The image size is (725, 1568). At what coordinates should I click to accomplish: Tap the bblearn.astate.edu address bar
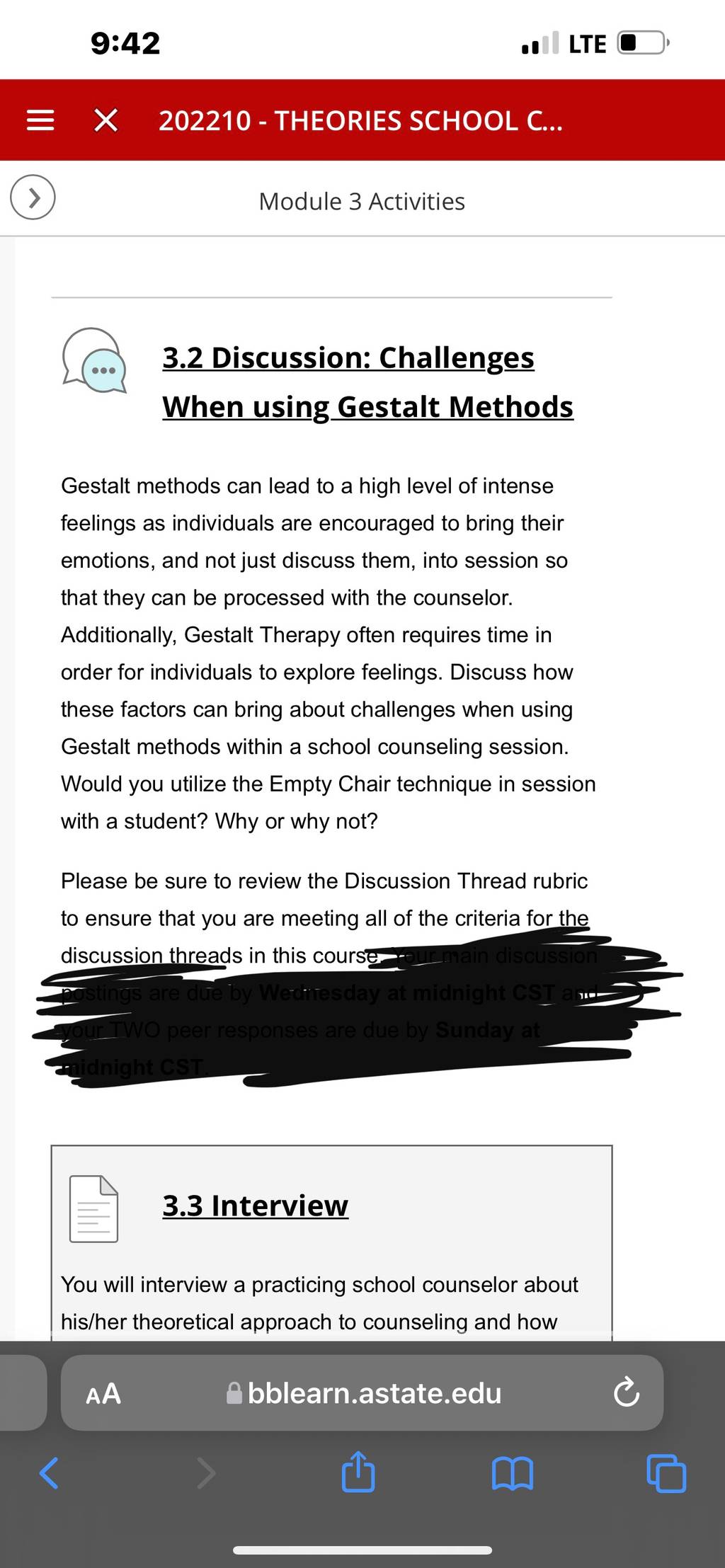(362, 1392)
